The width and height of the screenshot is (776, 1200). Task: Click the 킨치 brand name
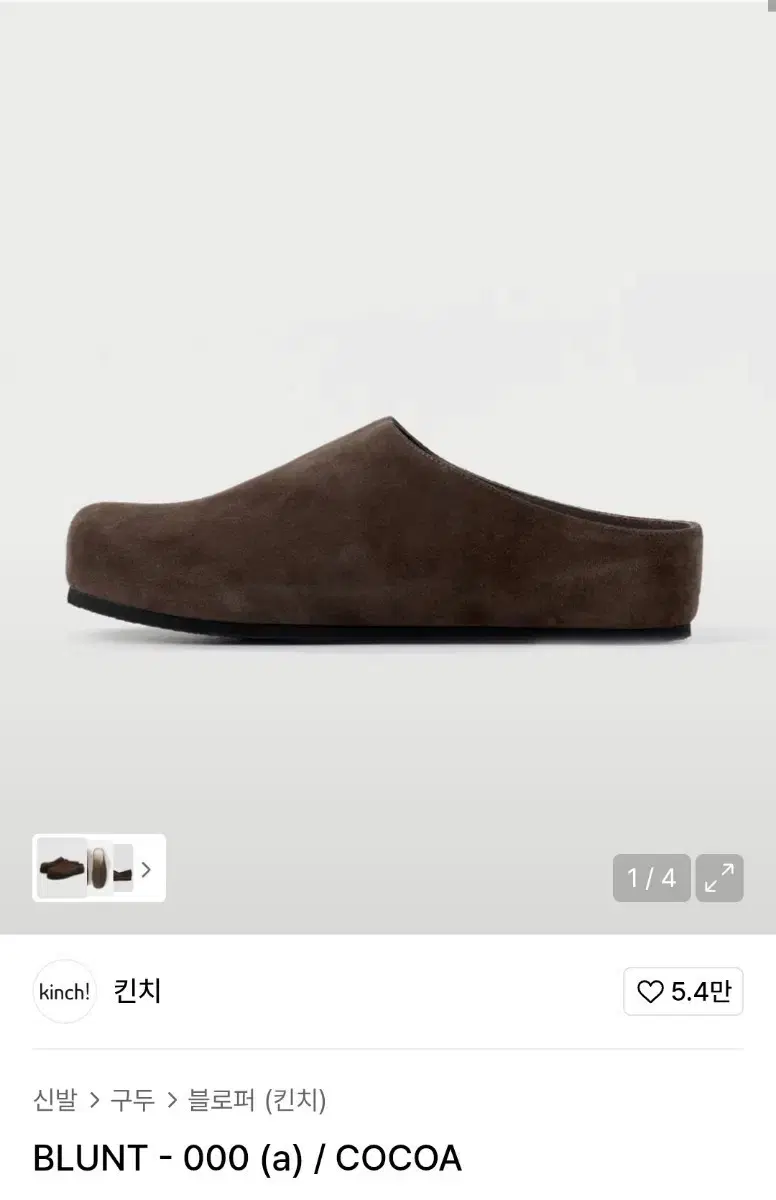point(138,992)
